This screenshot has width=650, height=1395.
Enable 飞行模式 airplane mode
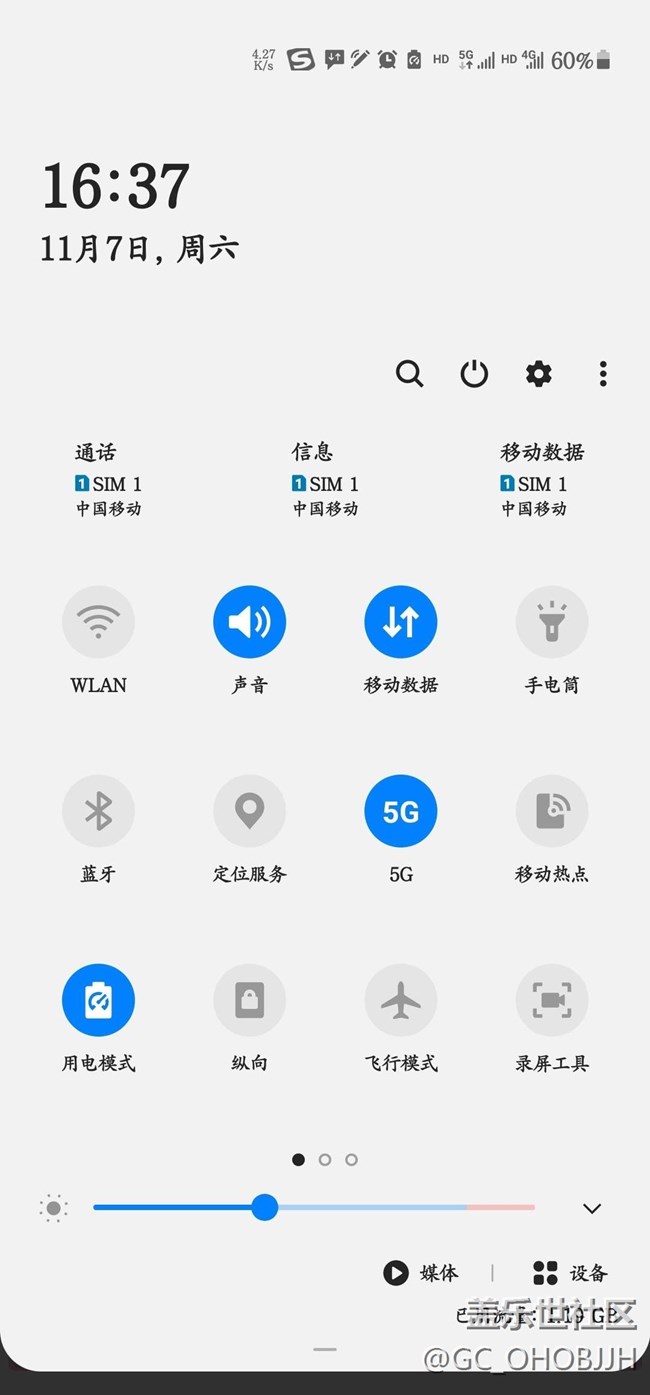400,1000
